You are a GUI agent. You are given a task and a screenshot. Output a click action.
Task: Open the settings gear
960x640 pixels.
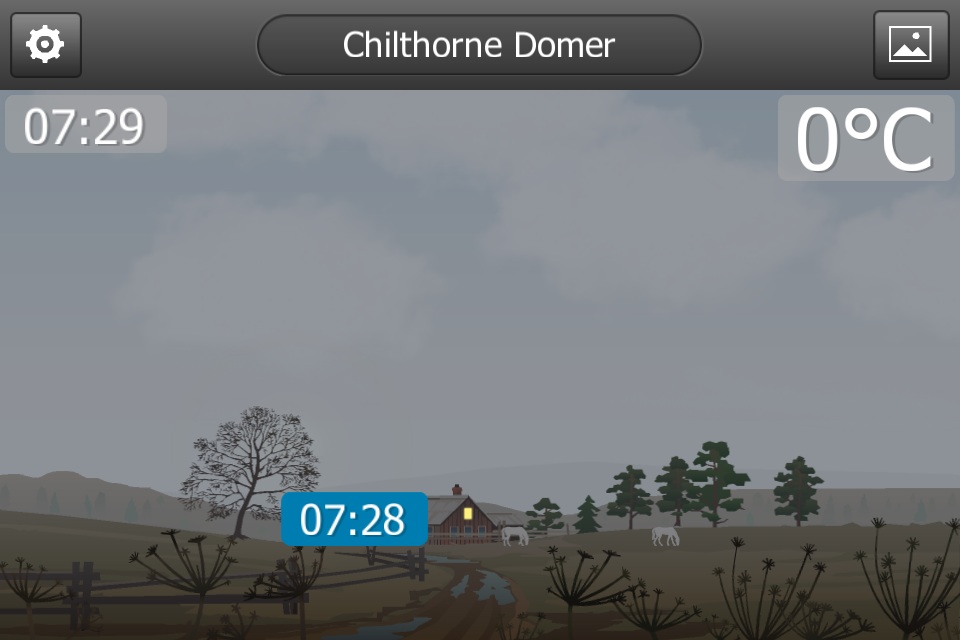click(x=45, y=45)
